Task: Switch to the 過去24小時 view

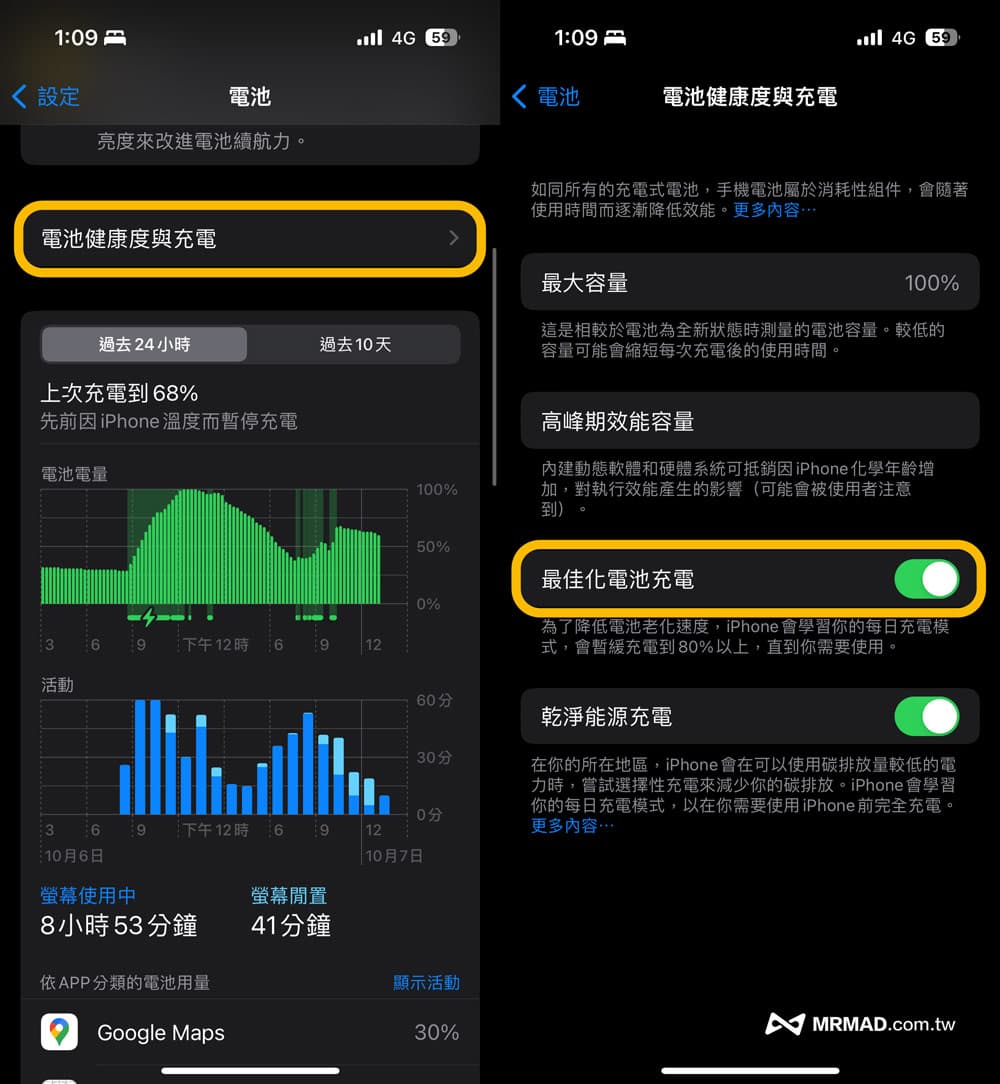Action: click(x=145, y=344)
